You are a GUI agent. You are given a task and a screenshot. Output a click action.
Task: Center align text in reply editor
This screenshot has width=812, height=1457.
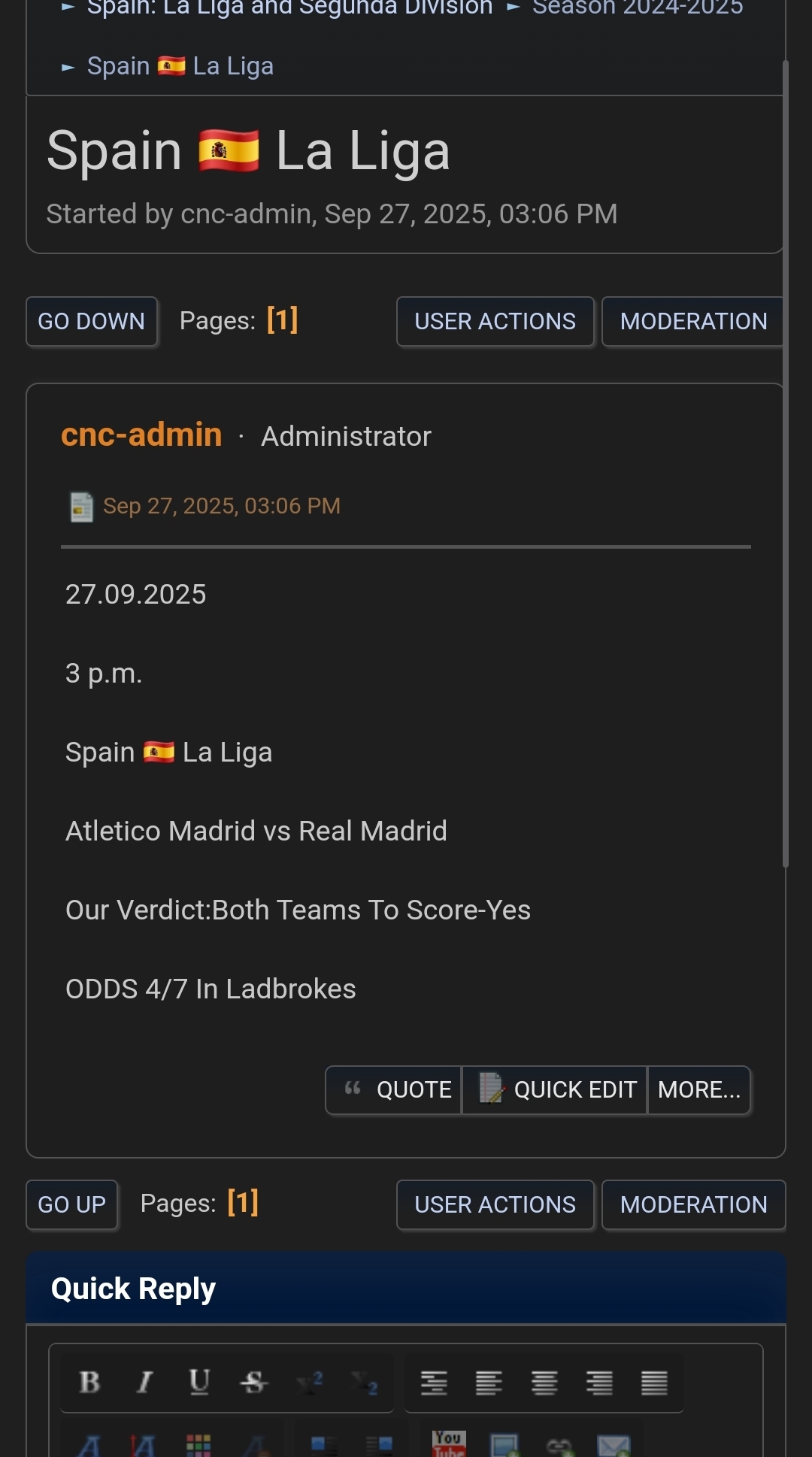544,1382
